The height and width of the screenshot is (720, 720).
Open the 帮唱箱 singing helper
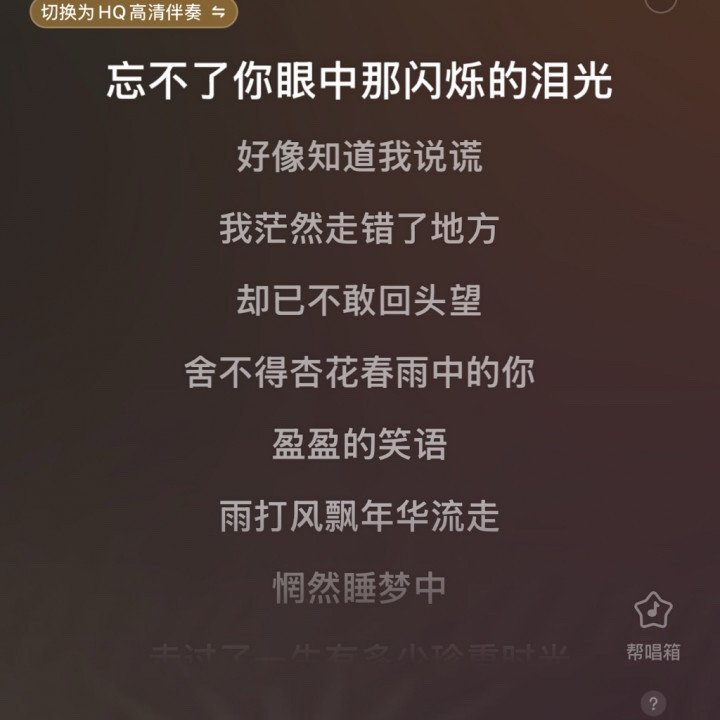click(653, 625)
